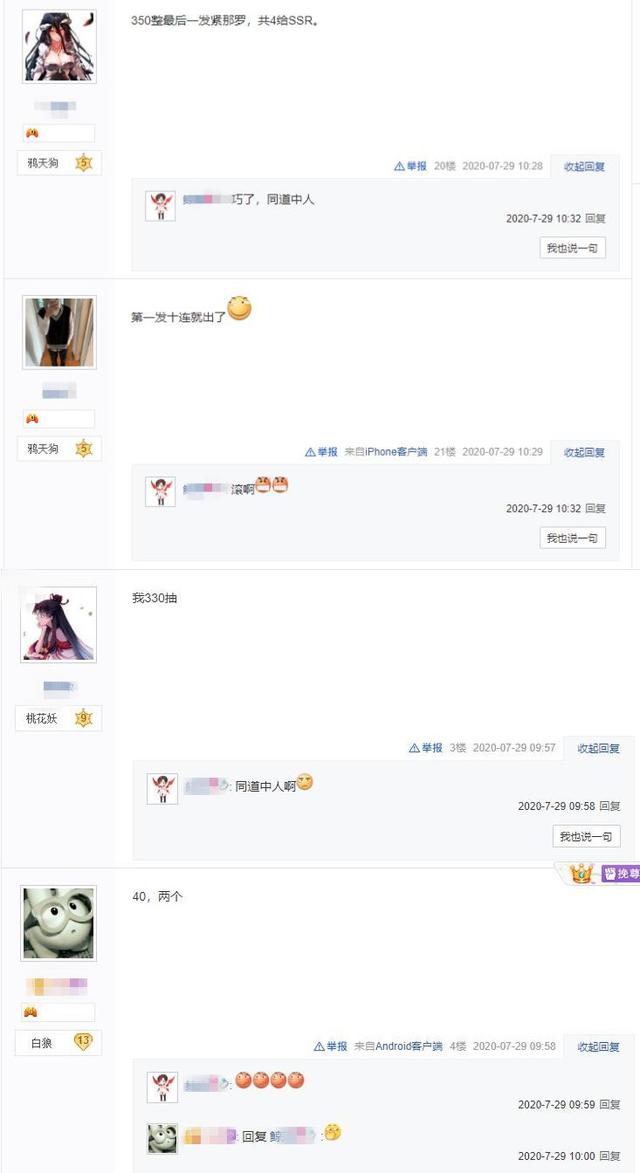Collapse replies on the 20楼 post
Viewport: 640px width, 1173px height.
pos(584,166)
